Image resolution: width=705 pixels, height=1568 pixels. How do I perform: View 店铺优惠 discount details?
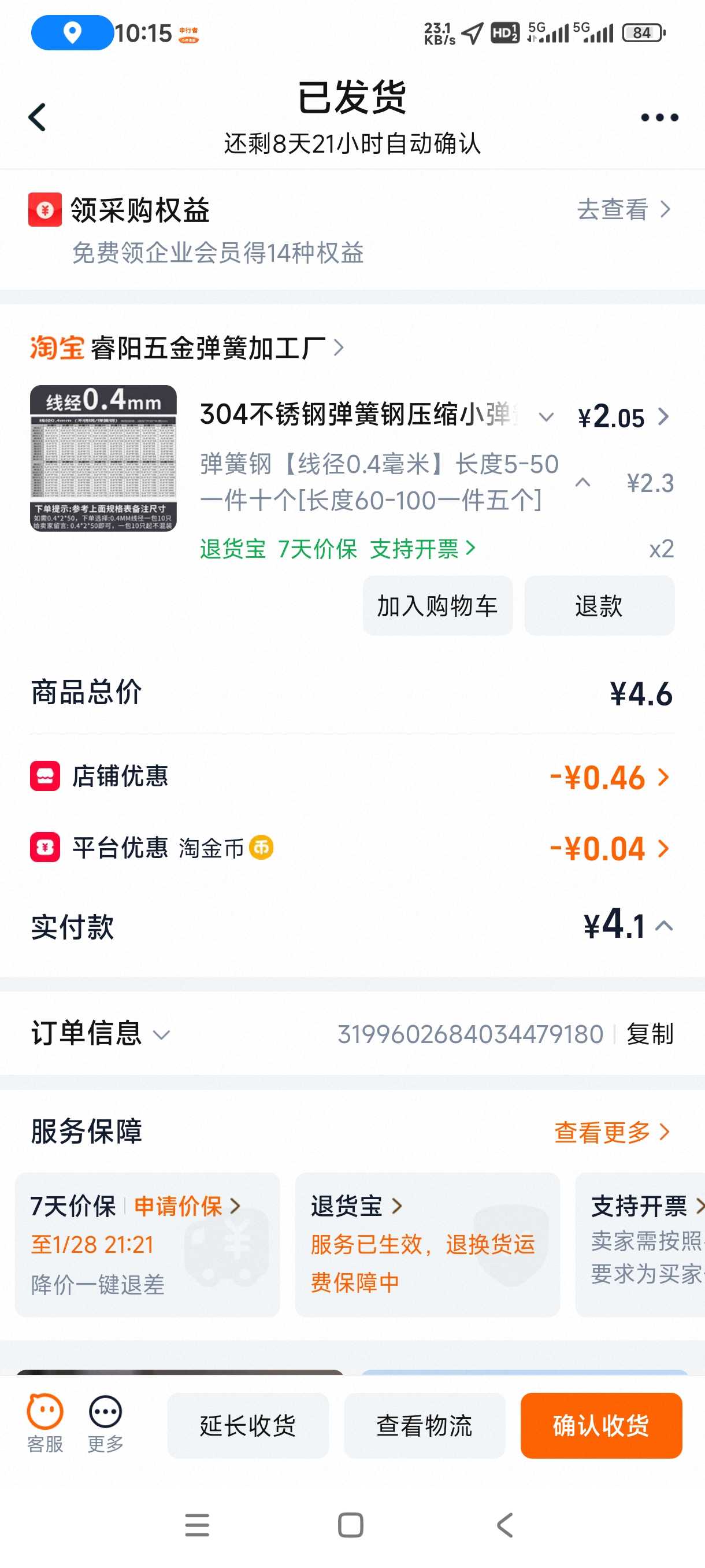click(610, 777)
